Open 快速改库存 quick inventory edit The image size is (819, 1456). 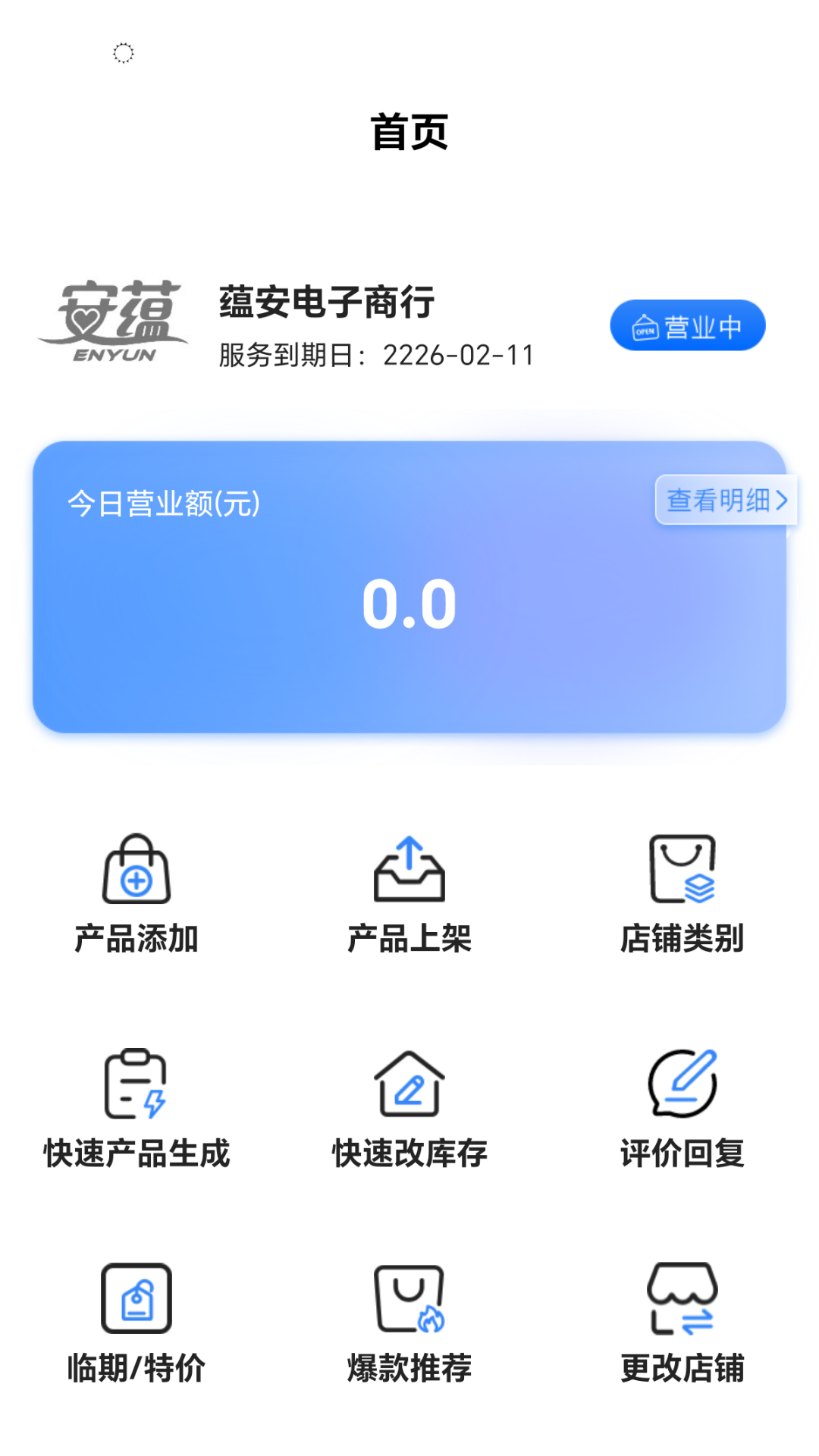point(409,1109)
